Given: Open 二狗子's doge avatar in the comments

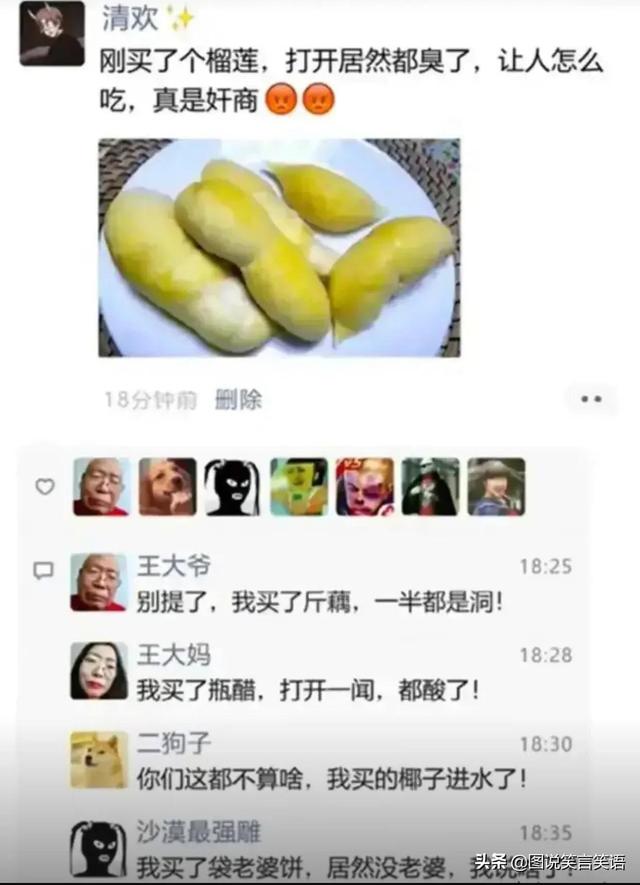Looking at the screenshot, I should 98,760.
